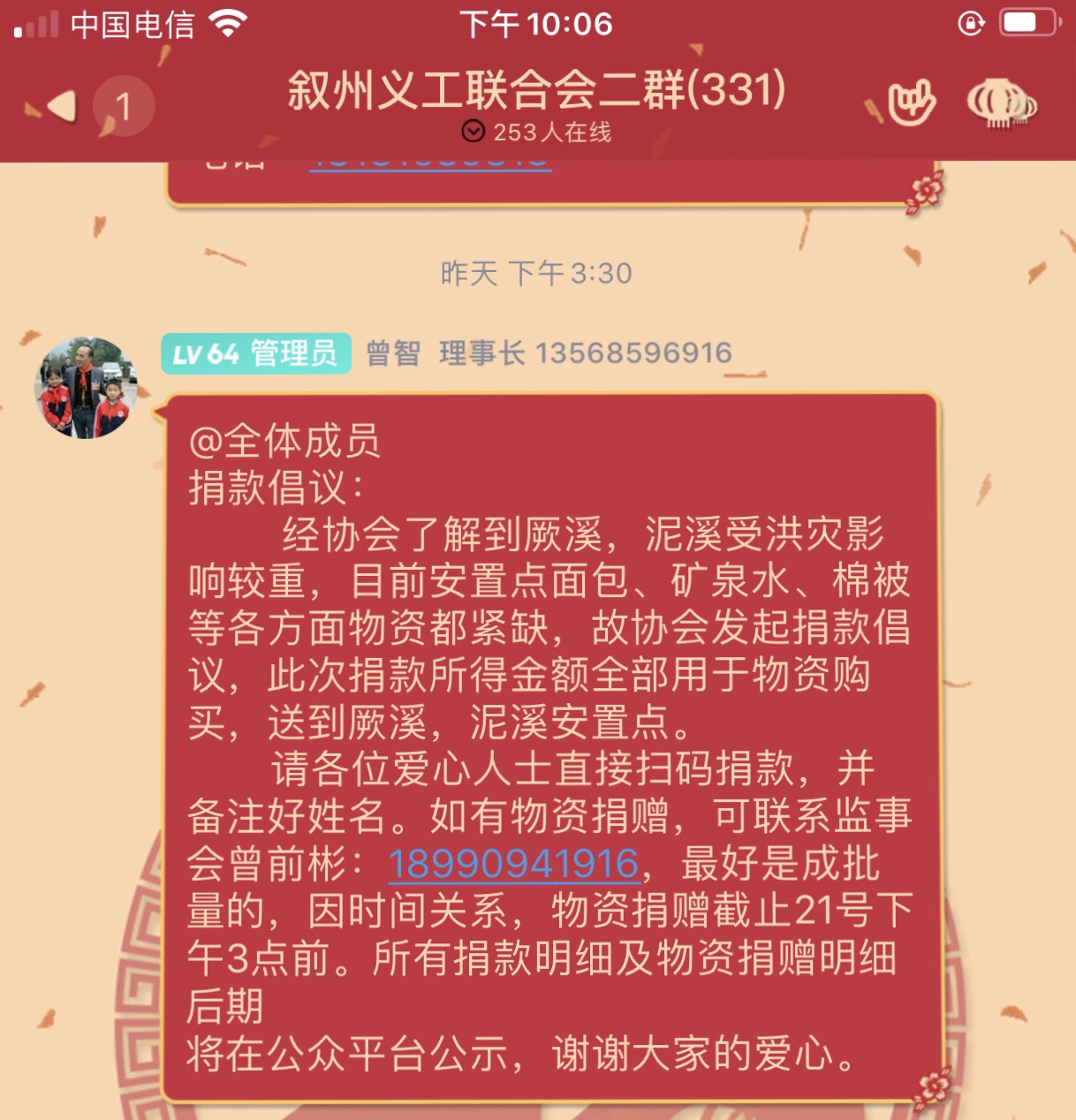
Task: Open 曾智's profile avatar
Action: point(87,387)
